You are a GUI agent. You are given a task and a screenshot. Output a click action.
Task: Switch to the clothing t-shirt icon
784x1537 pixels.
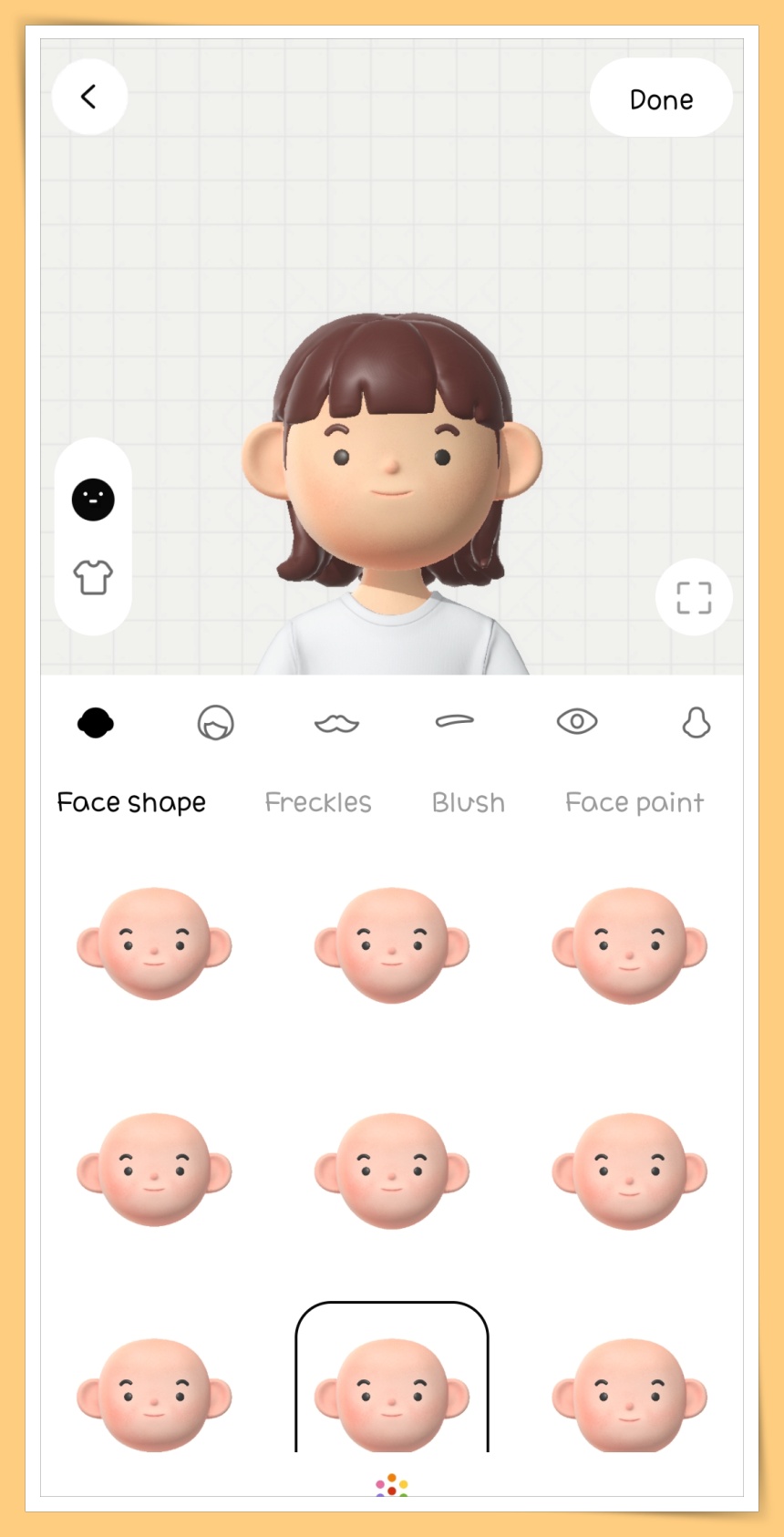pos(93,577)
